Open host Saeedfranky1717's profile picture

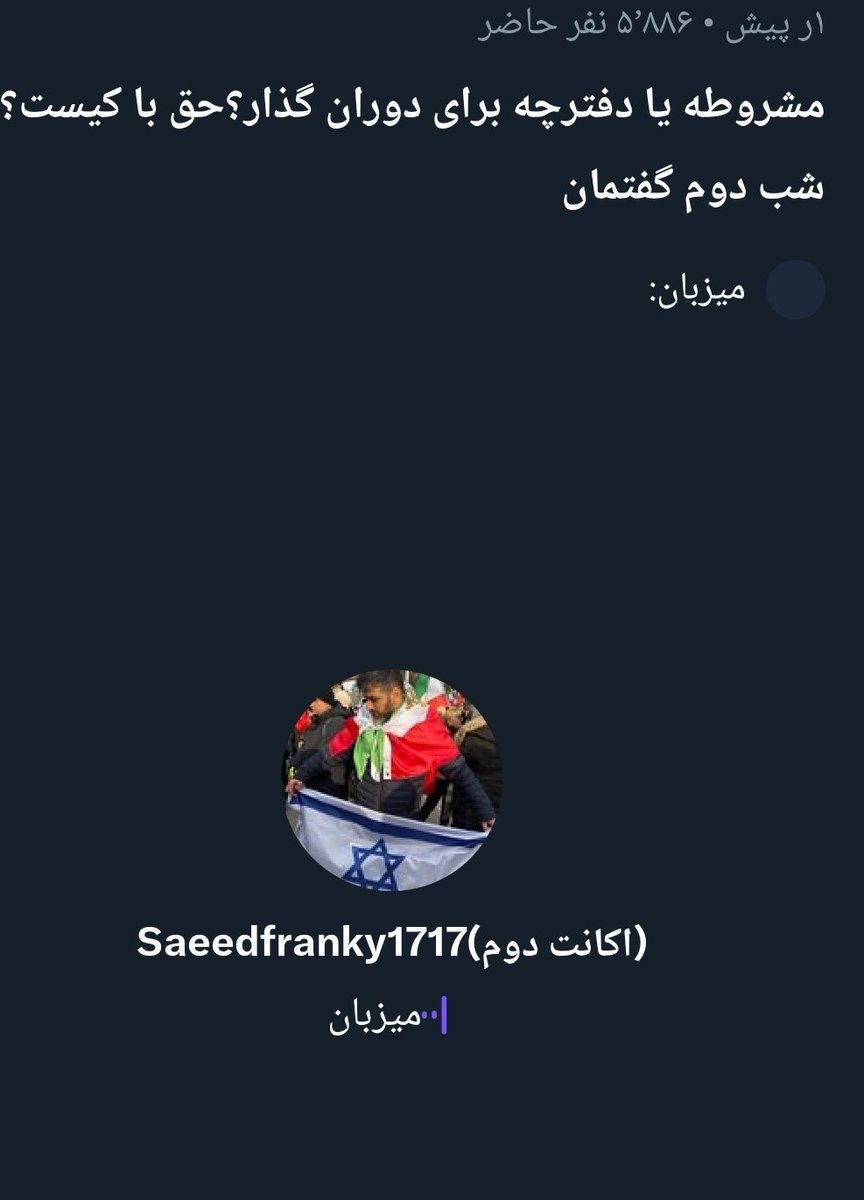tap(392, 780)
